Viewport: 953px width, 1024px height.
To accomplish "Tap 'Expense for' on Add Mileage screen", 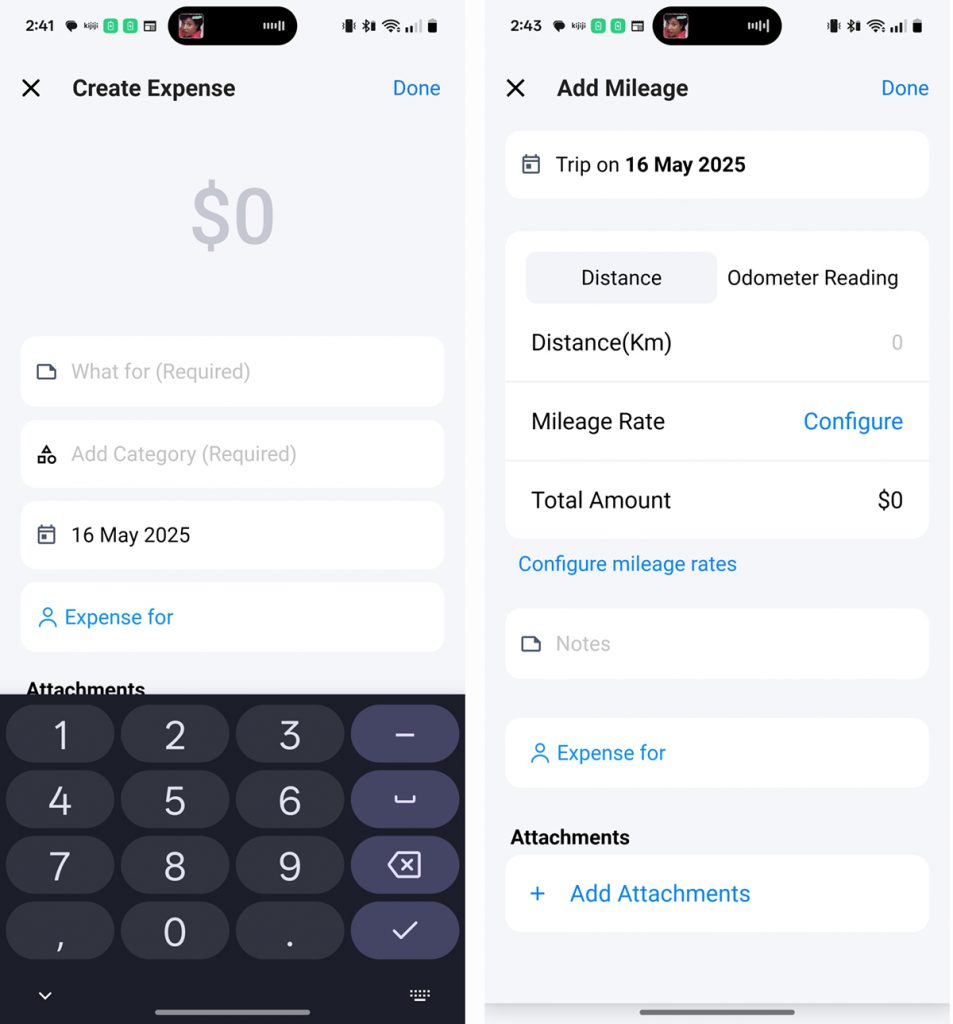I will [611, 753].
